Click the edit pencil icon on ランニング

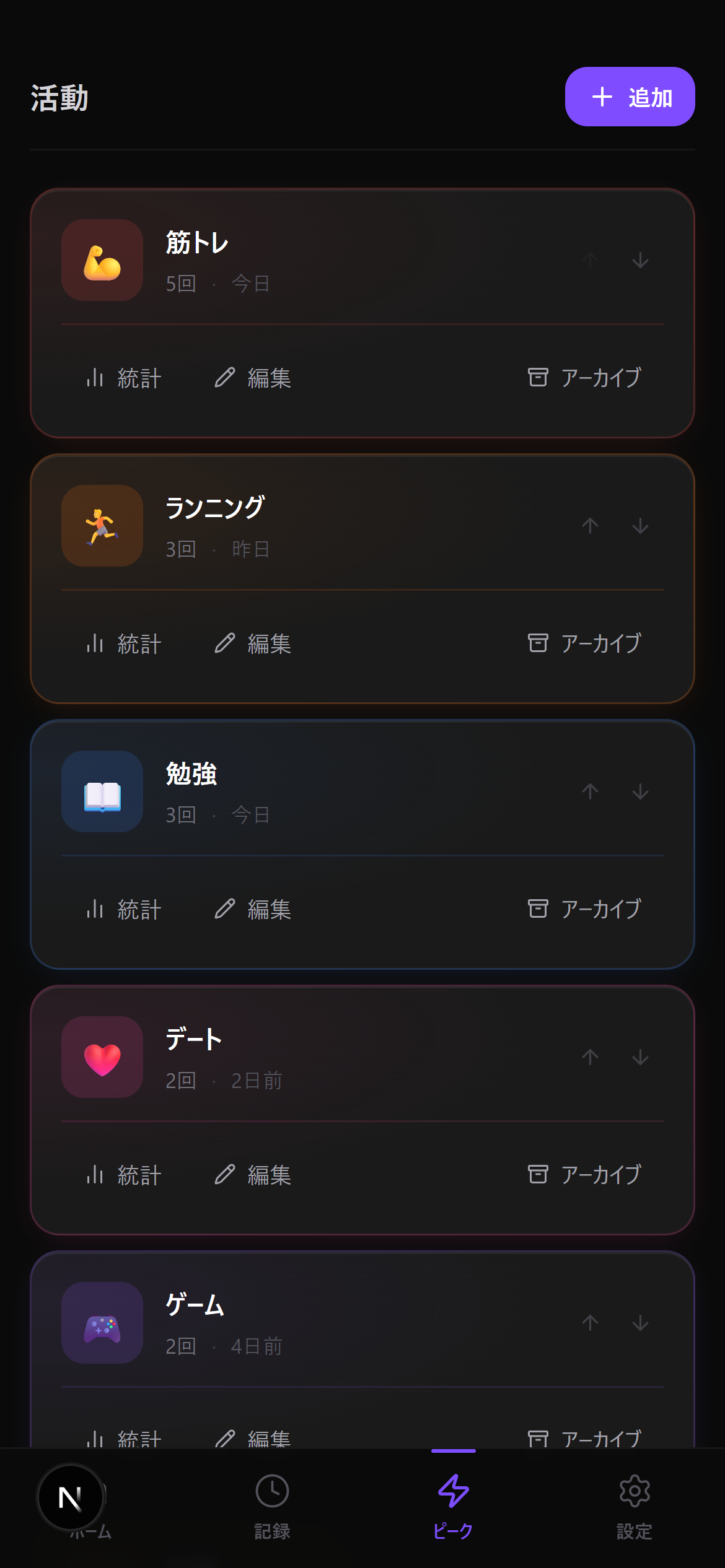coord(226,643)
